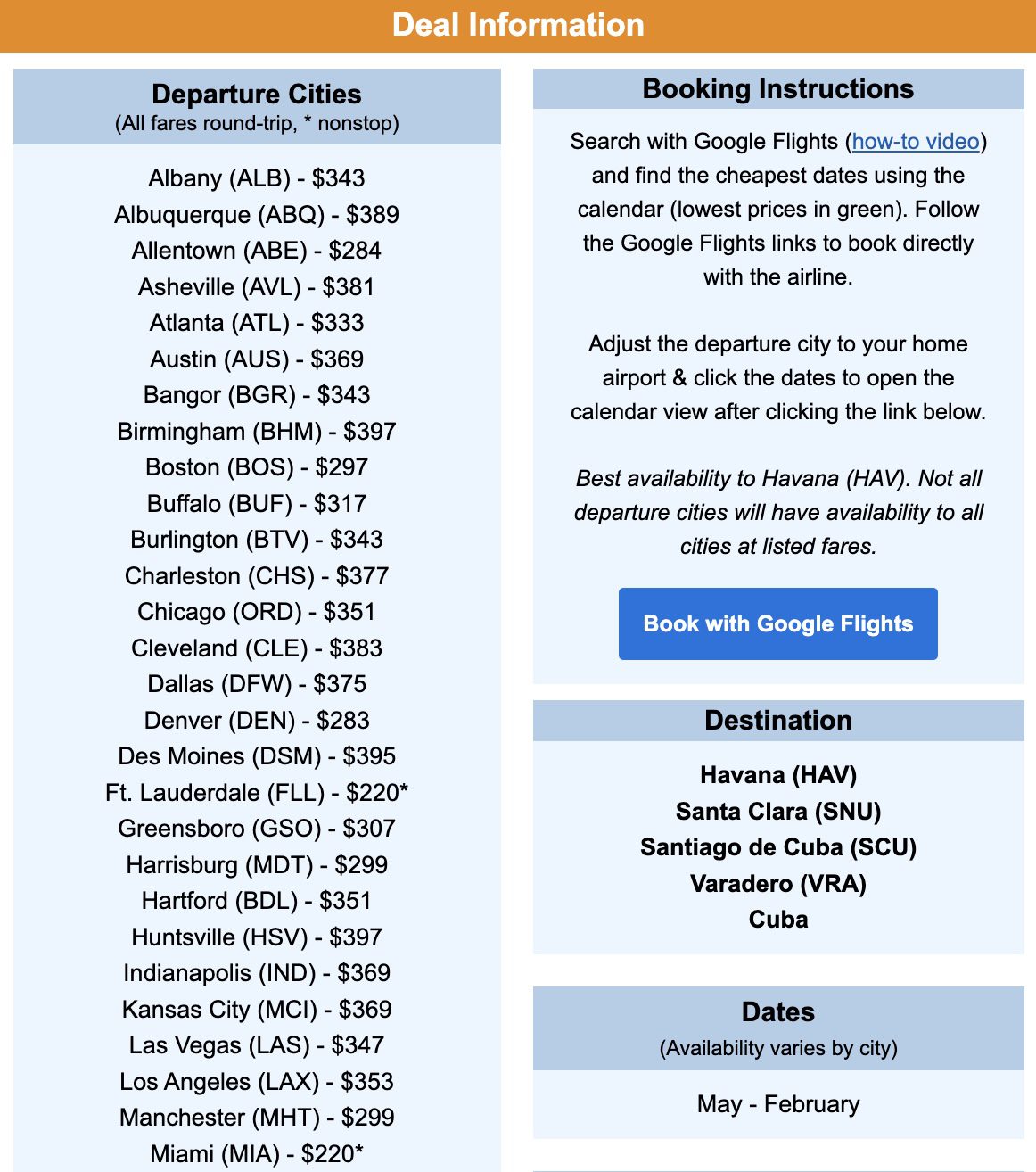Select the Santa Clara (SNU) destination

(778, 812)
